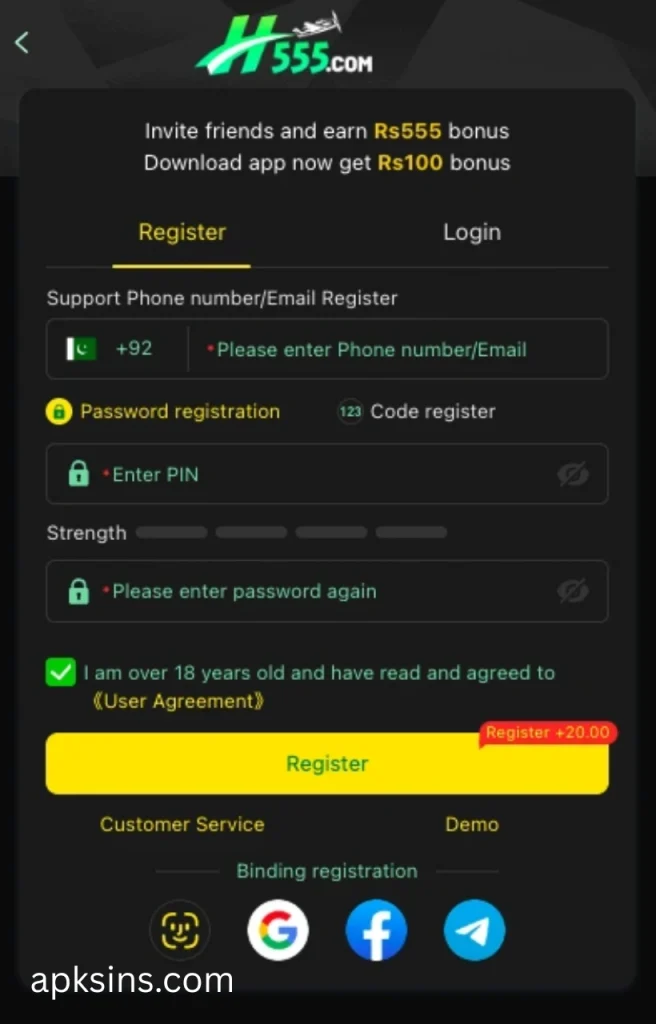Screen dimensions: 656x1024
Task: Open the Demo mode
Action: pyautogui.click(x=471, y=824)
